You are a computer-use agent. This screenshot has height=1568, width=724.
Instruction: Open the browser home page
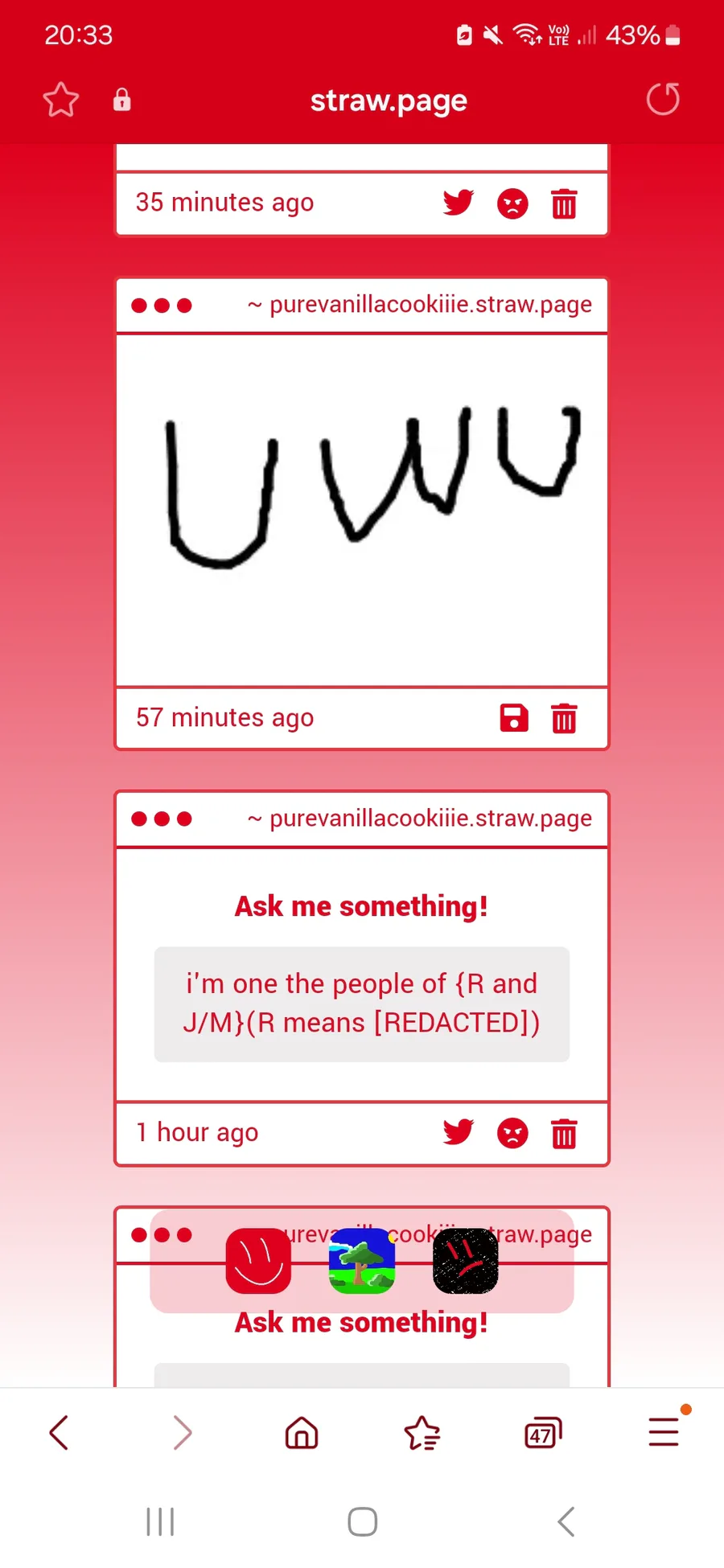pyautogui.click(x=302, y=1432)
